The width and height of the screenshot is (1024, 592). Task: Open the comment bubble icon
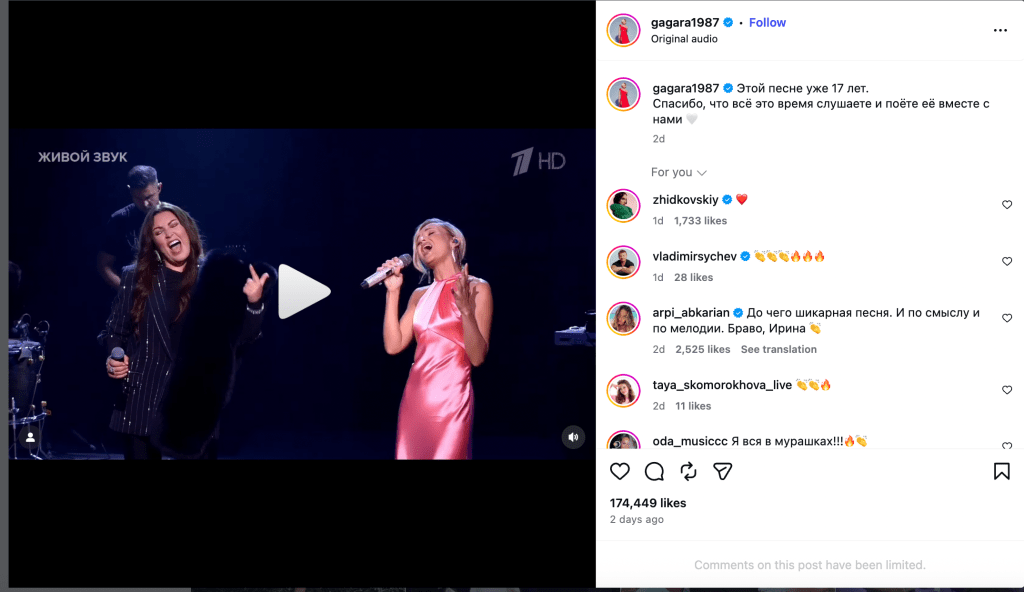click(x=654, y=471)
